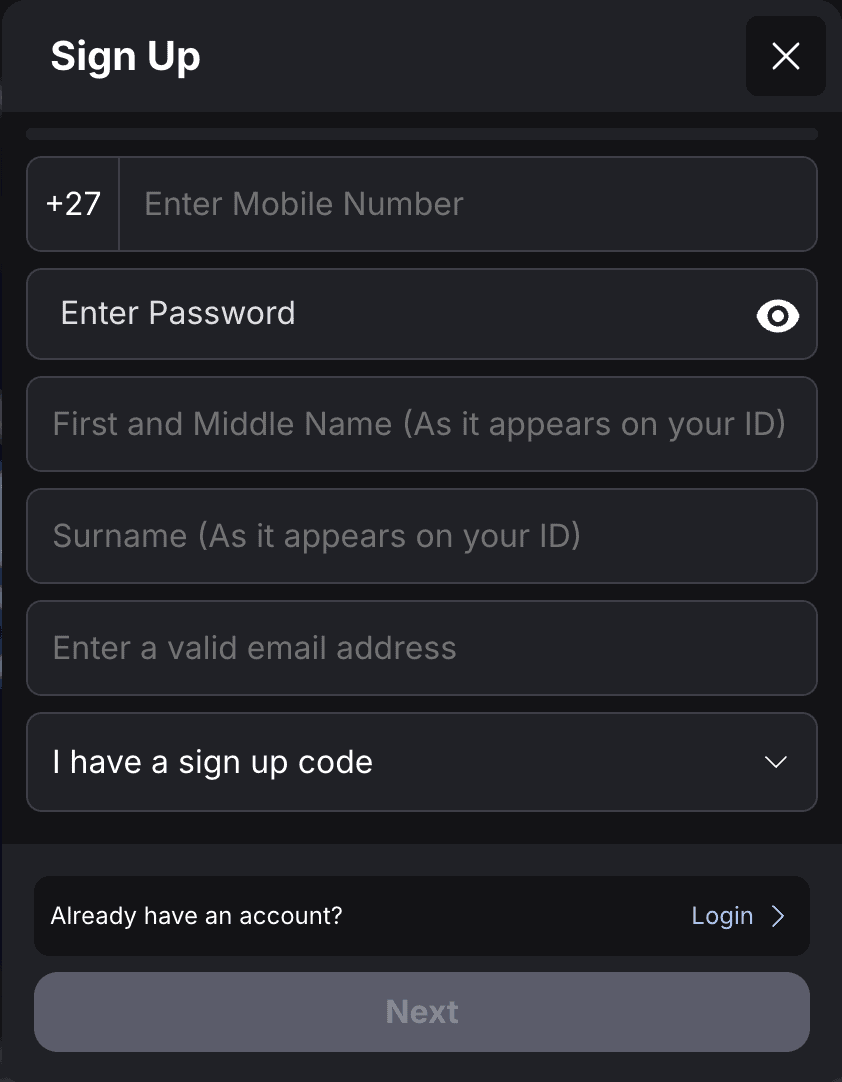Expand the 'I have a sign up code' section
This screenshot has width=842, height=1082.
click(421, 762)
